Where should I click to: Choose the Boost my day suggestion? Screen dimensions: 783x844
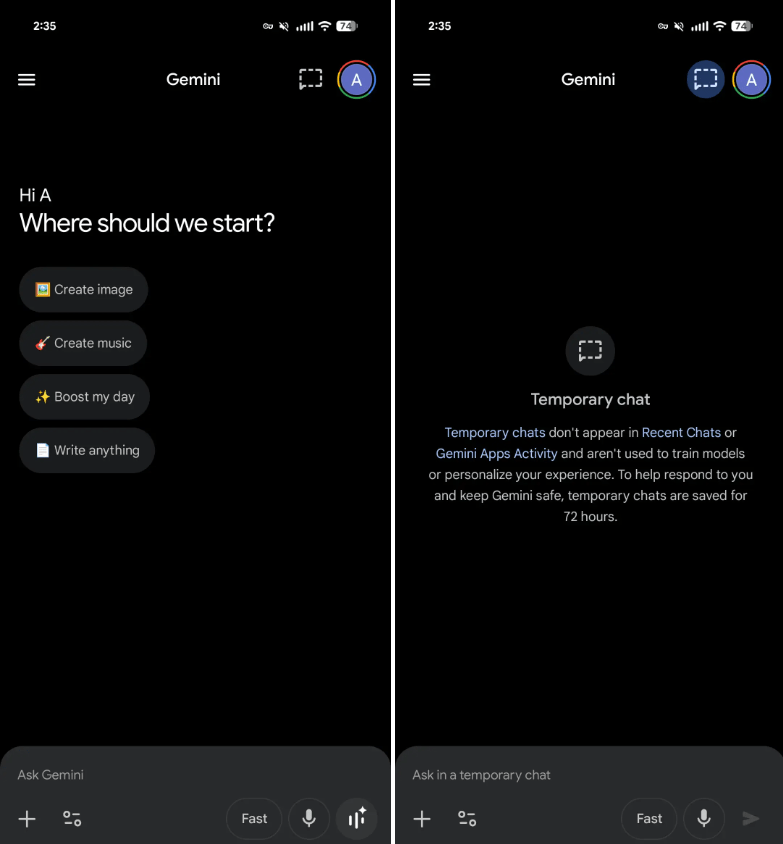pyautogui.click(x=85, y=397)
